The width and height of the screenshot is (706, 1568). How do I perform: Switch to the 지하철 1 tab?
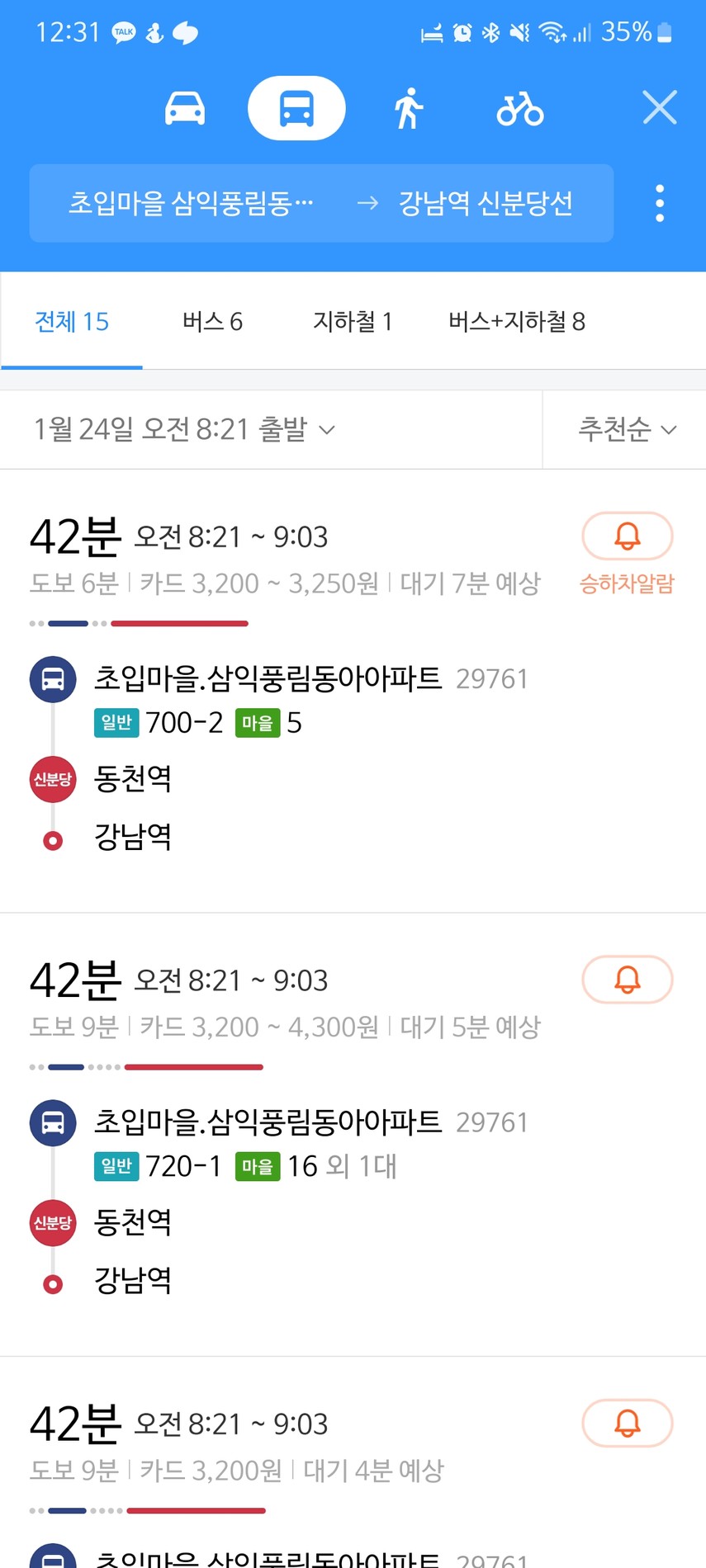click(x=353, y=322)
